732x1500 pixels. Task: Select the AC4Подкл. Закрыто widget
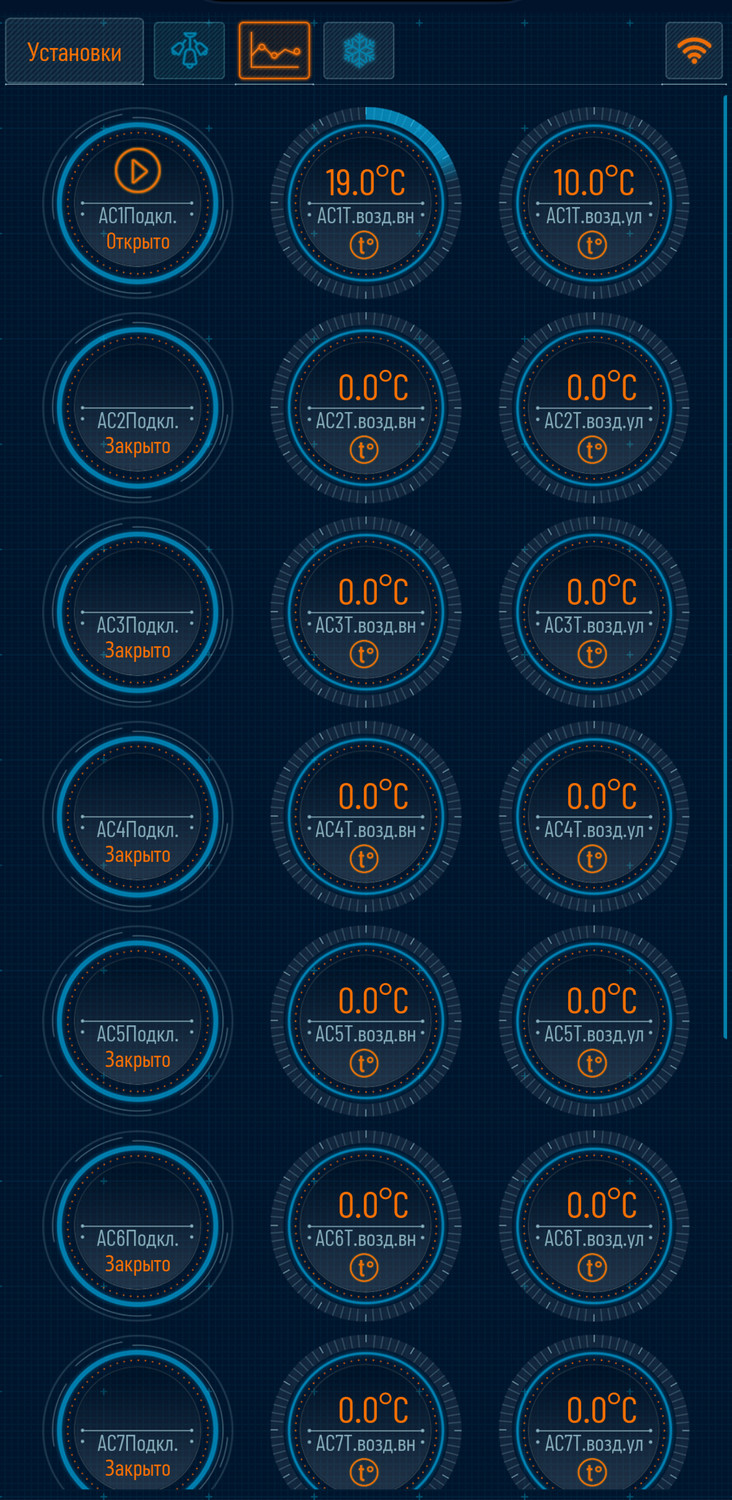pyautogui.click(x=138, y=818)
